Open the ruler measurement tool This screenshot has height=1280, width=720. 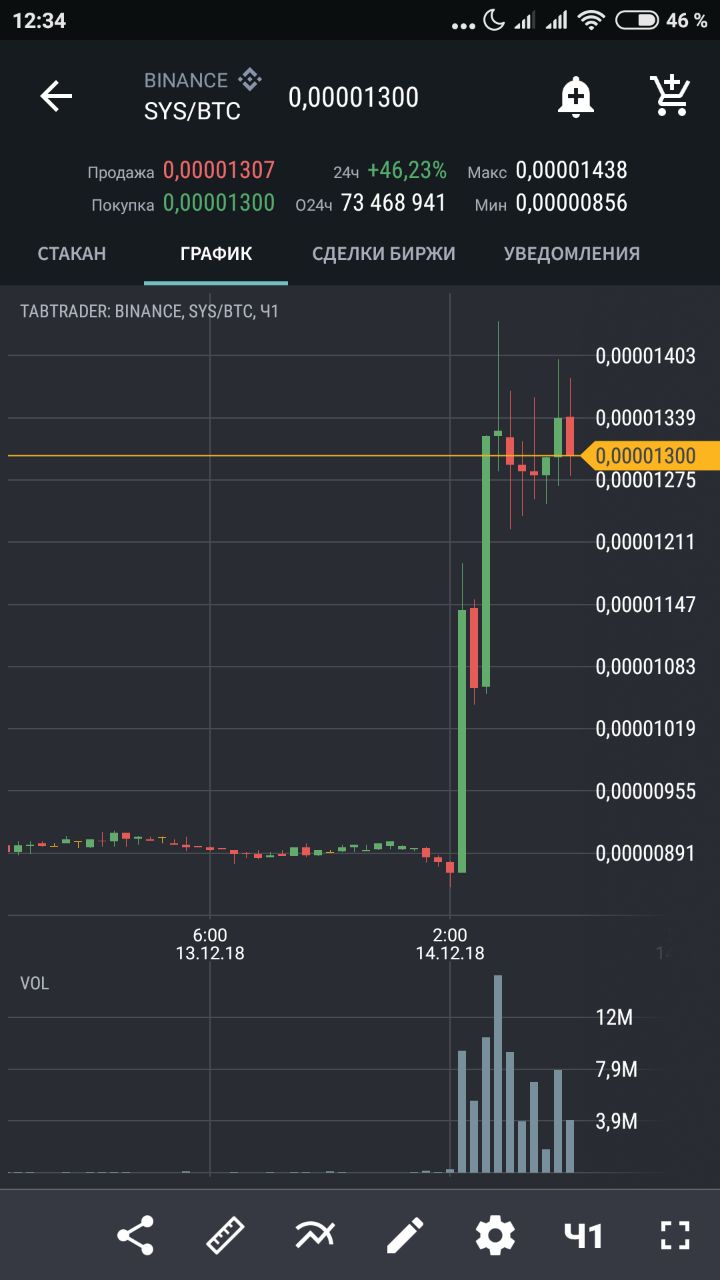tap(225, 1236)
